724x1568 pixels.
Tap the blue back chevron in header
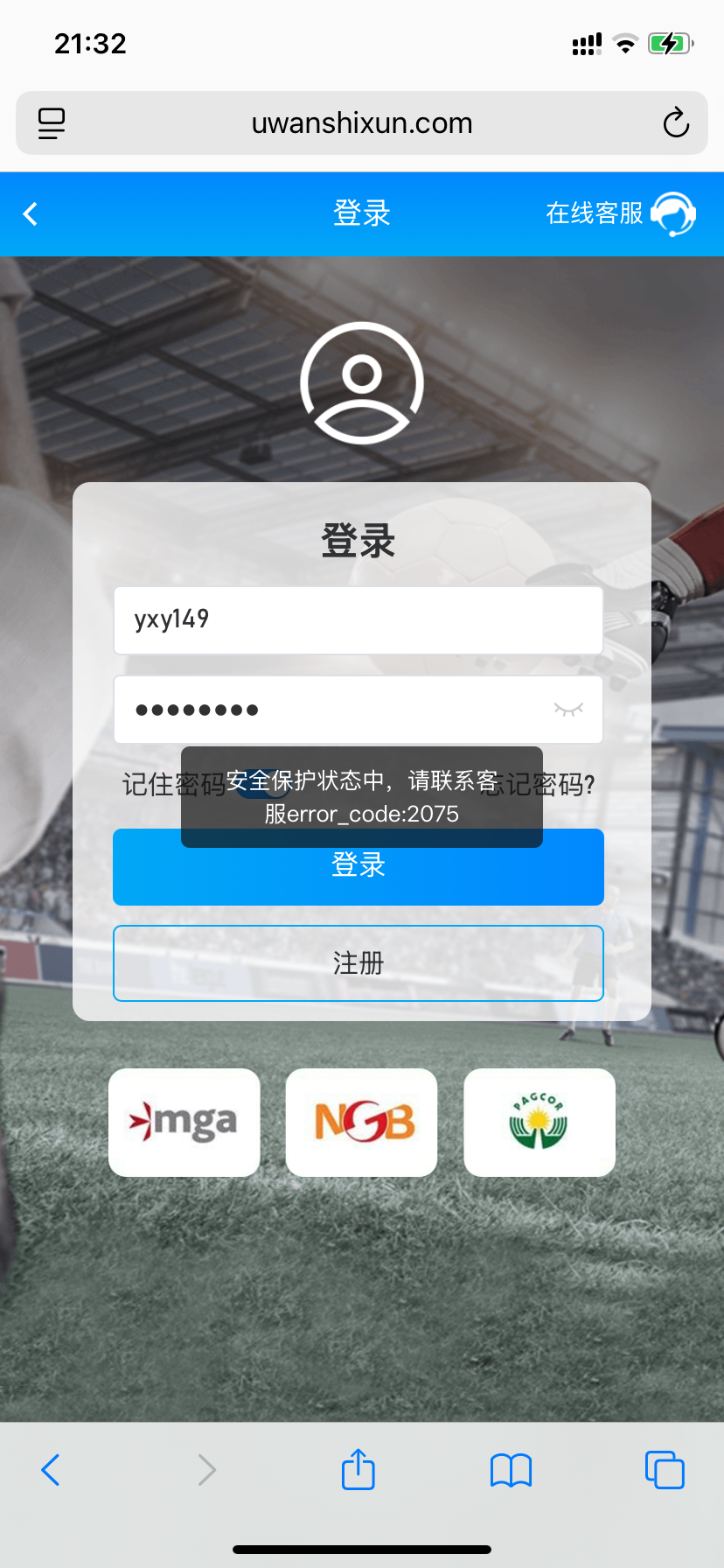pyautogui.click(x=31, y=213)
